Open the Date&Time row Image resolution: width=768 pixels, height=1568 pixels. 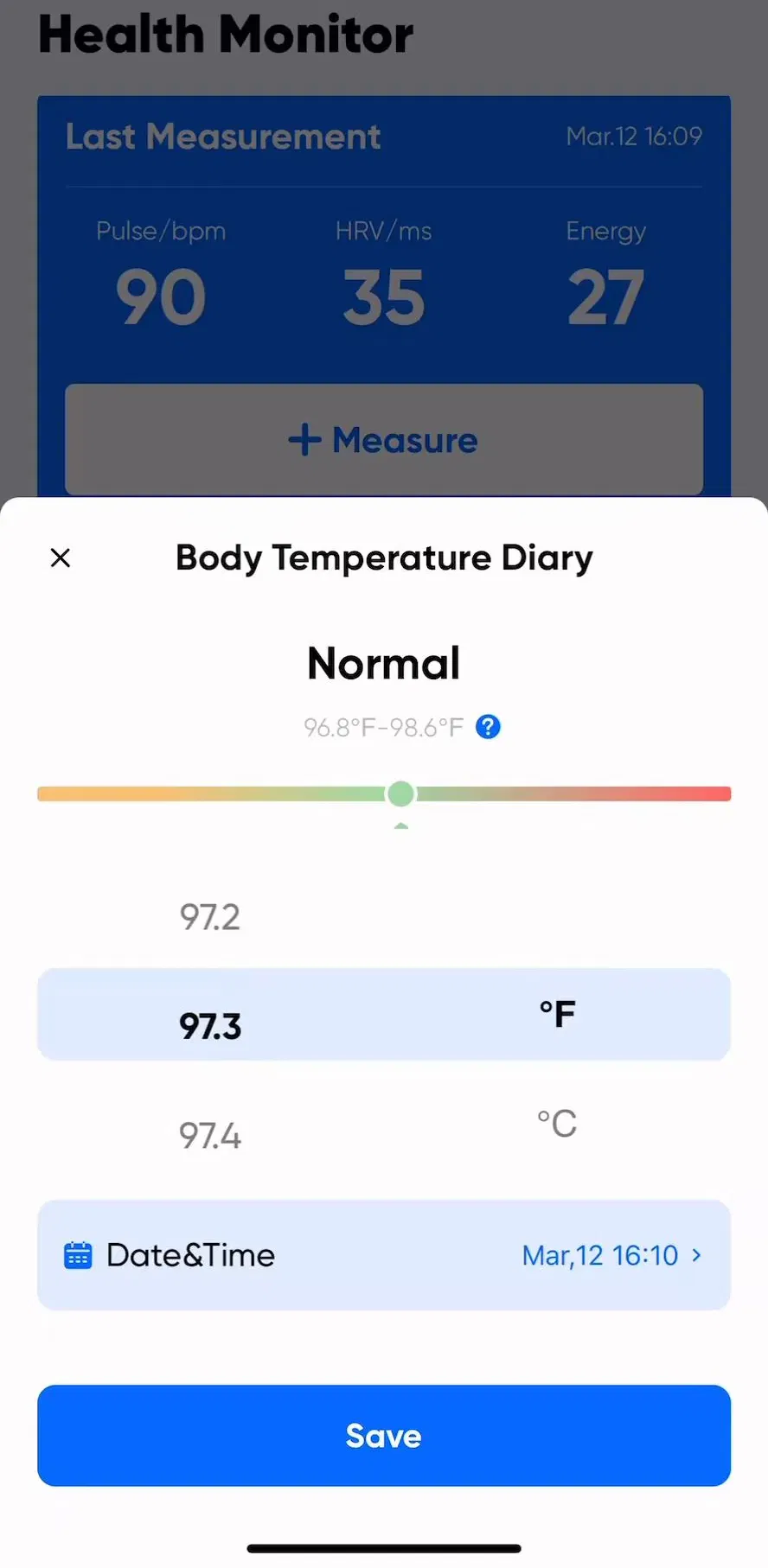pos(384,1255)
